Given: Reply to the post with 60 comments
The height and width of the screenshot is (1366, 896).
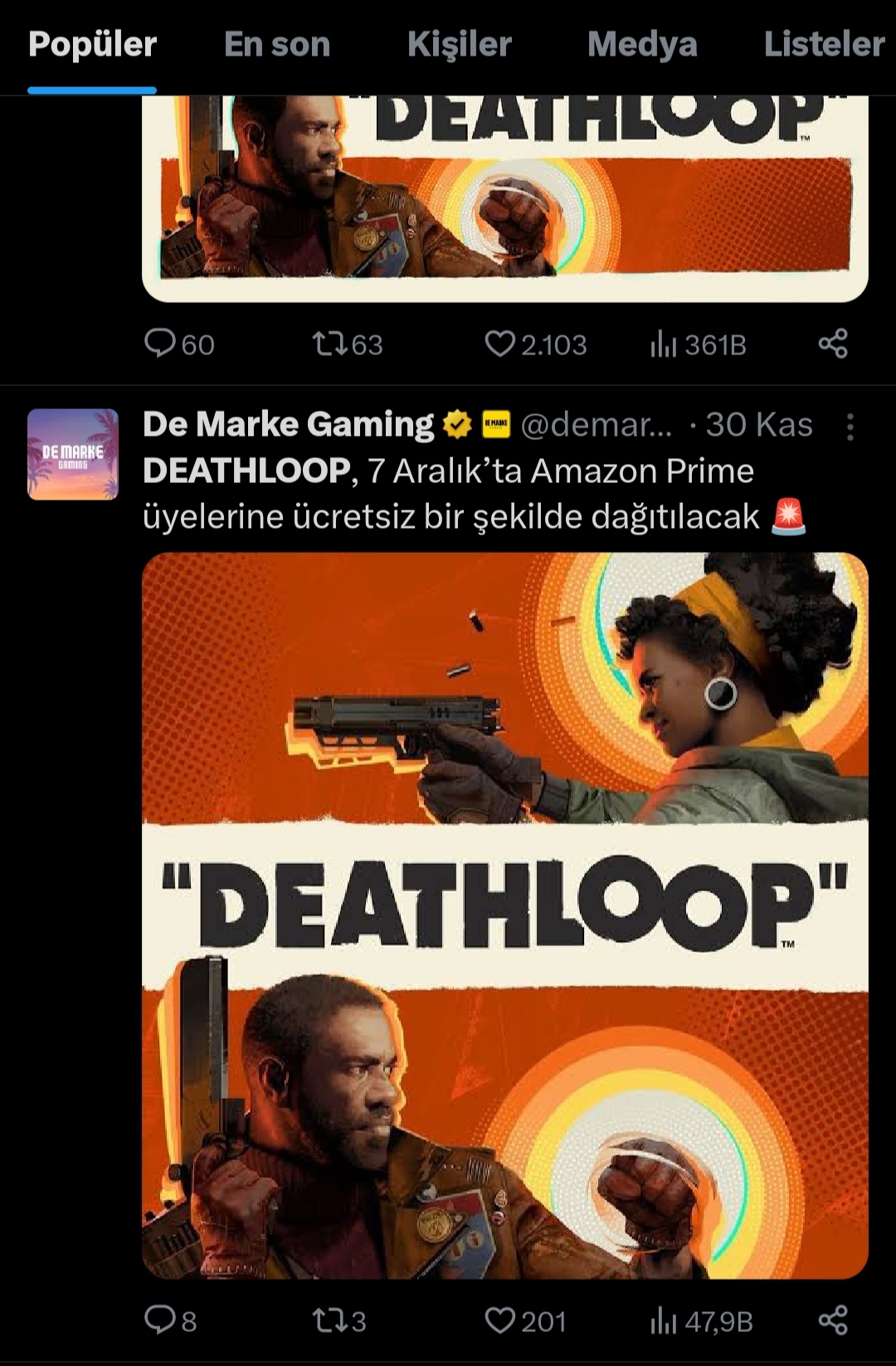Looking at the screenshot, I should coord(160,344).
